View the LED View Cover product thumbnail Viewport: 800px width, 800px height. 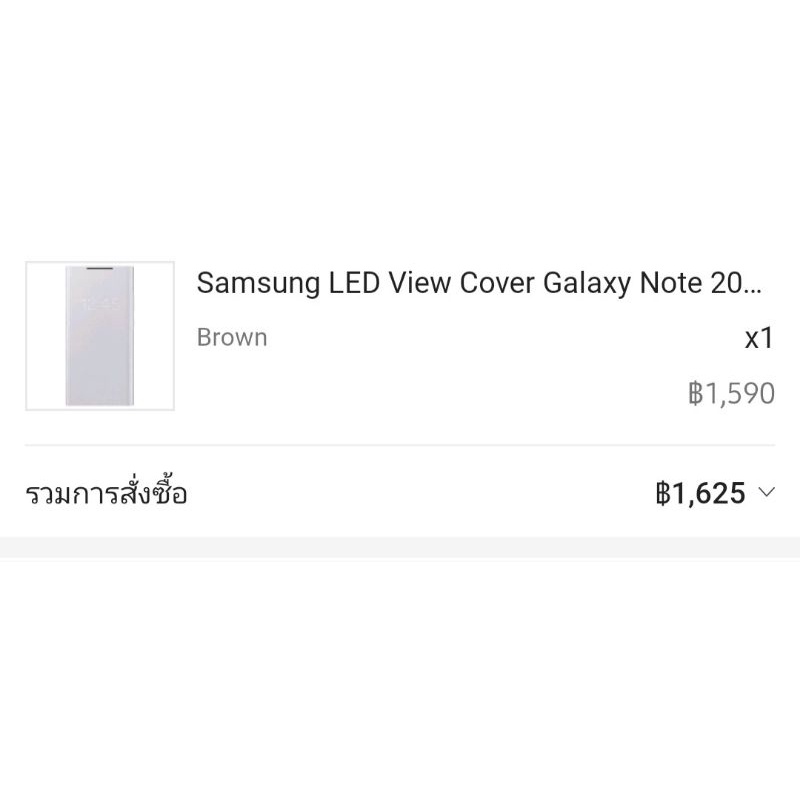click(x=100, y=336)
